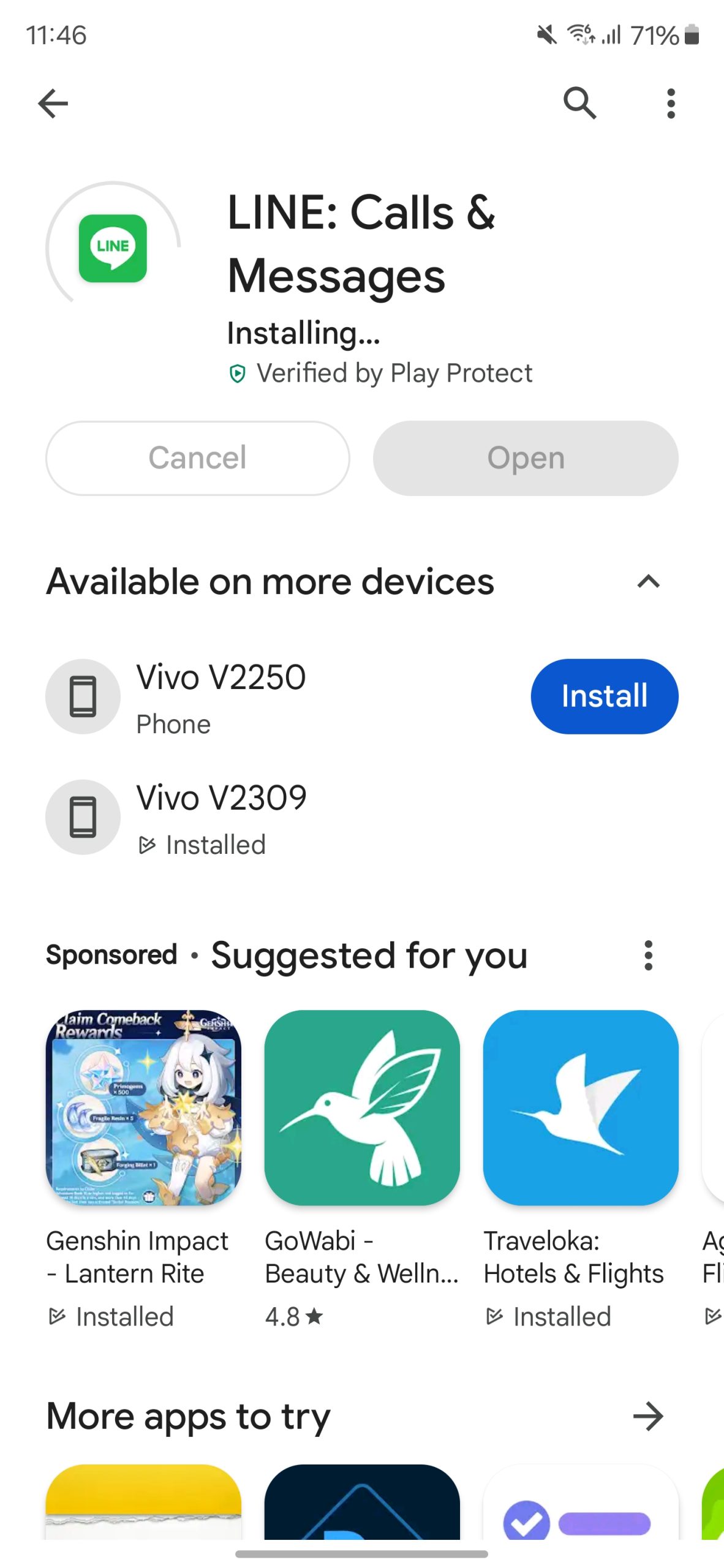Image resolution: width=724 pixels, height=1568 pixels.
Task: Open options next to Suggested for you
Action: [x=648, y=956]
